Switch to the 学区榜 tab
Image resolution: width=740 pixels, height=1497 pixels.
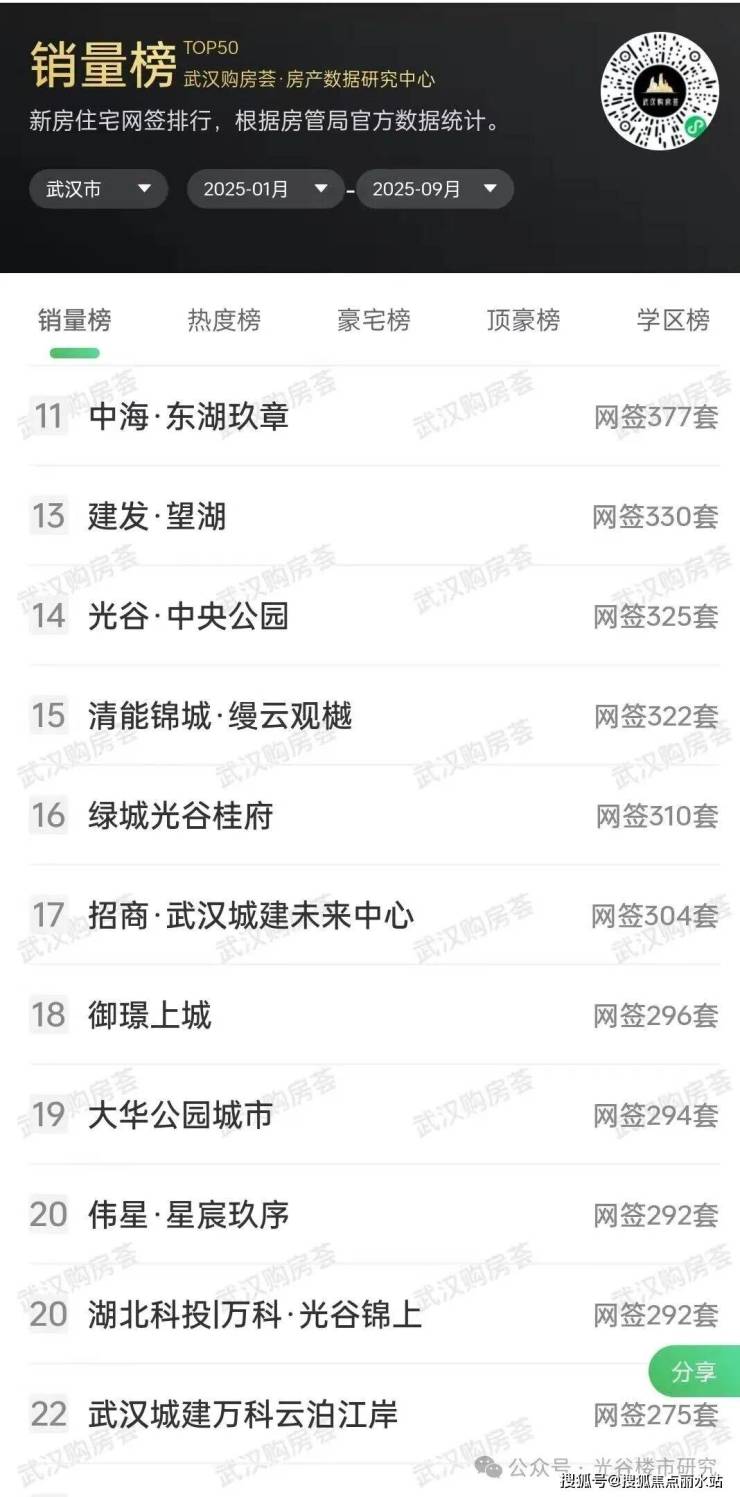[x=673, y=321]
